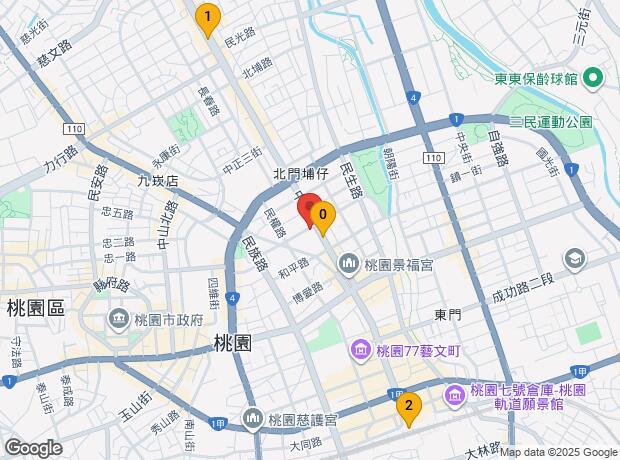This screenshot has width=620, height=460.
Task: Open the 東東保齡球館 place marker
Action: pos(592,78)
